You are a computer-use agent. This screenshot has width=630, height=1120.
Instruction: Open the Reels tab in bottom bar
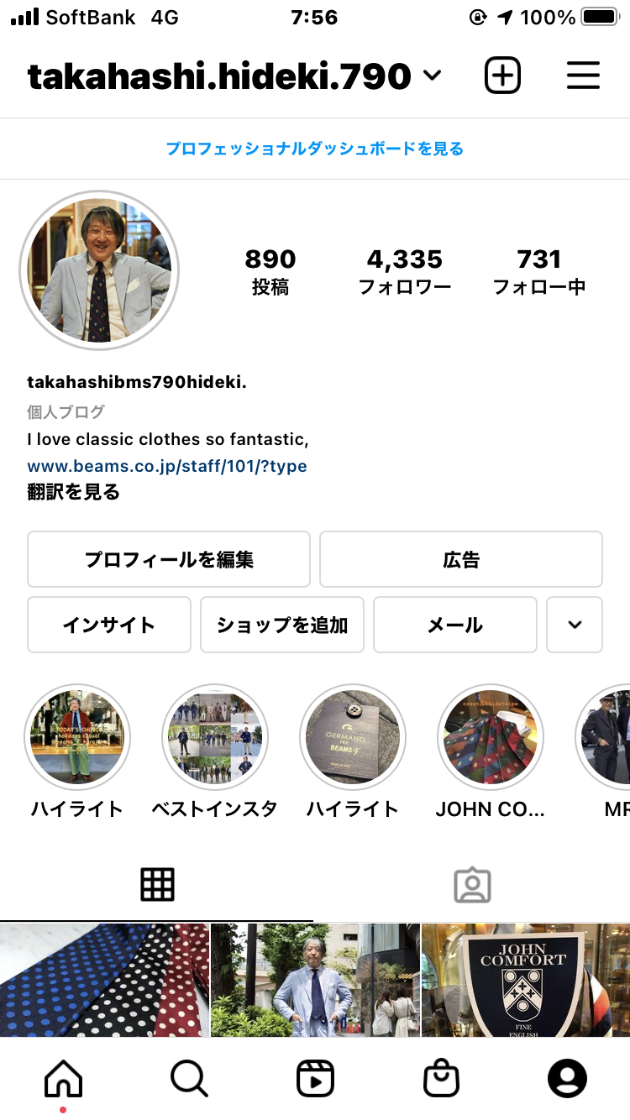point(315,1078)
